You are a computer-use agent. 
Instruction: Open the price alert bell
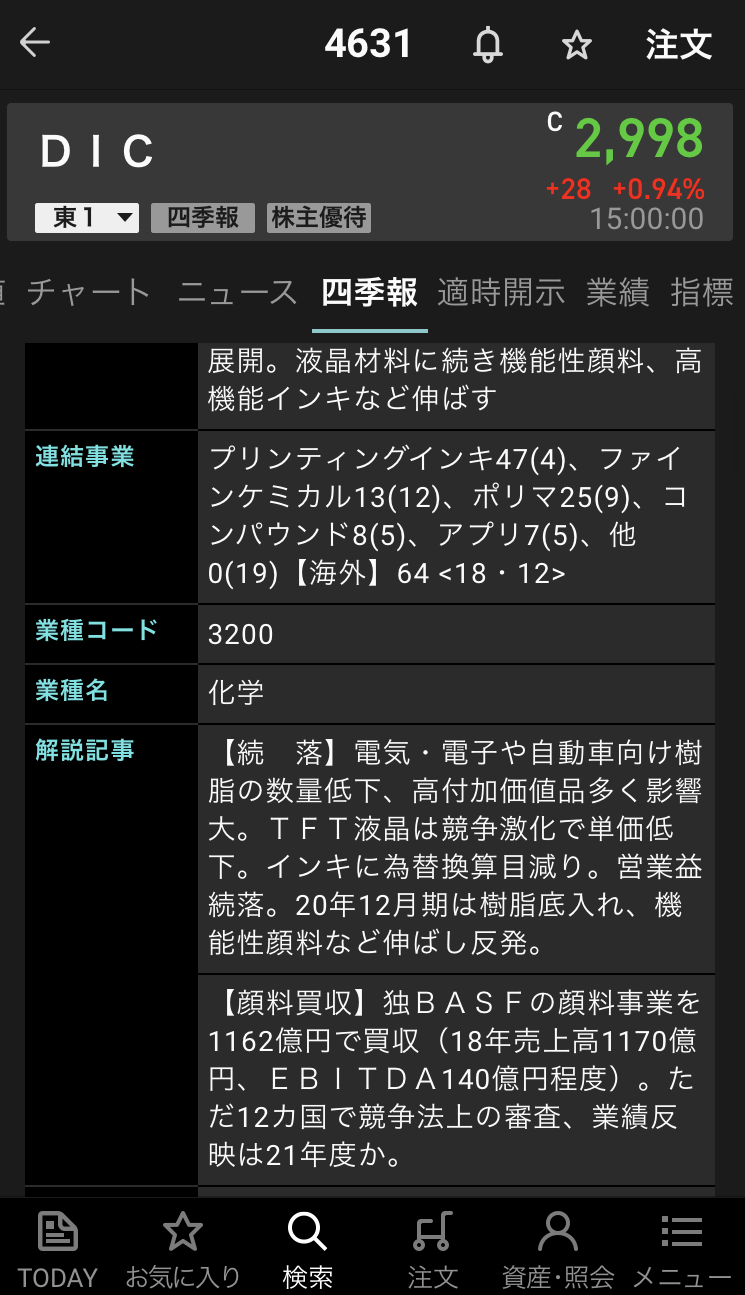click(x=488, y=45)
